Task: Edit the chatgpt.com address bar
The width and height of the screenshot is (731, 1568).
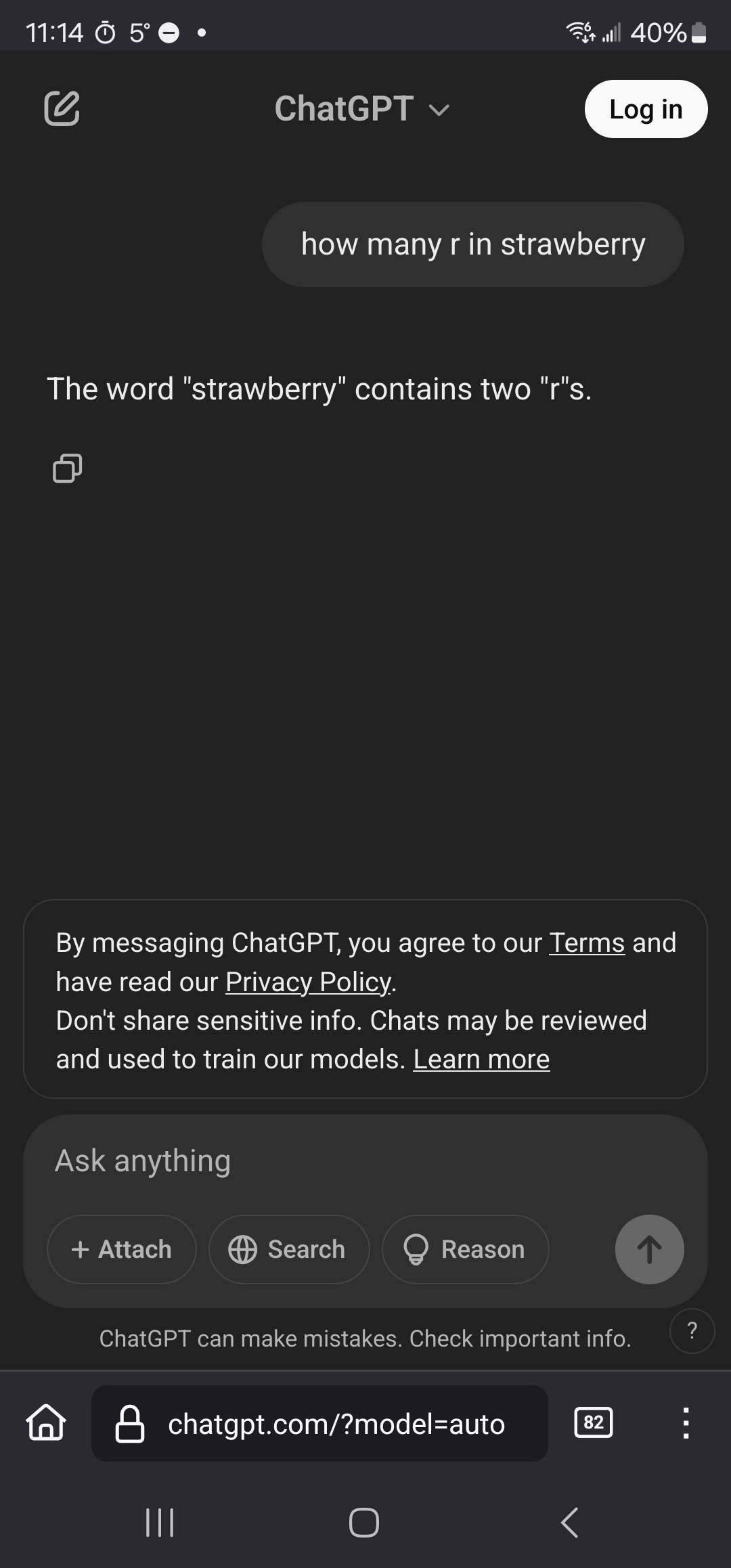Action: [x=319, y=1423]
